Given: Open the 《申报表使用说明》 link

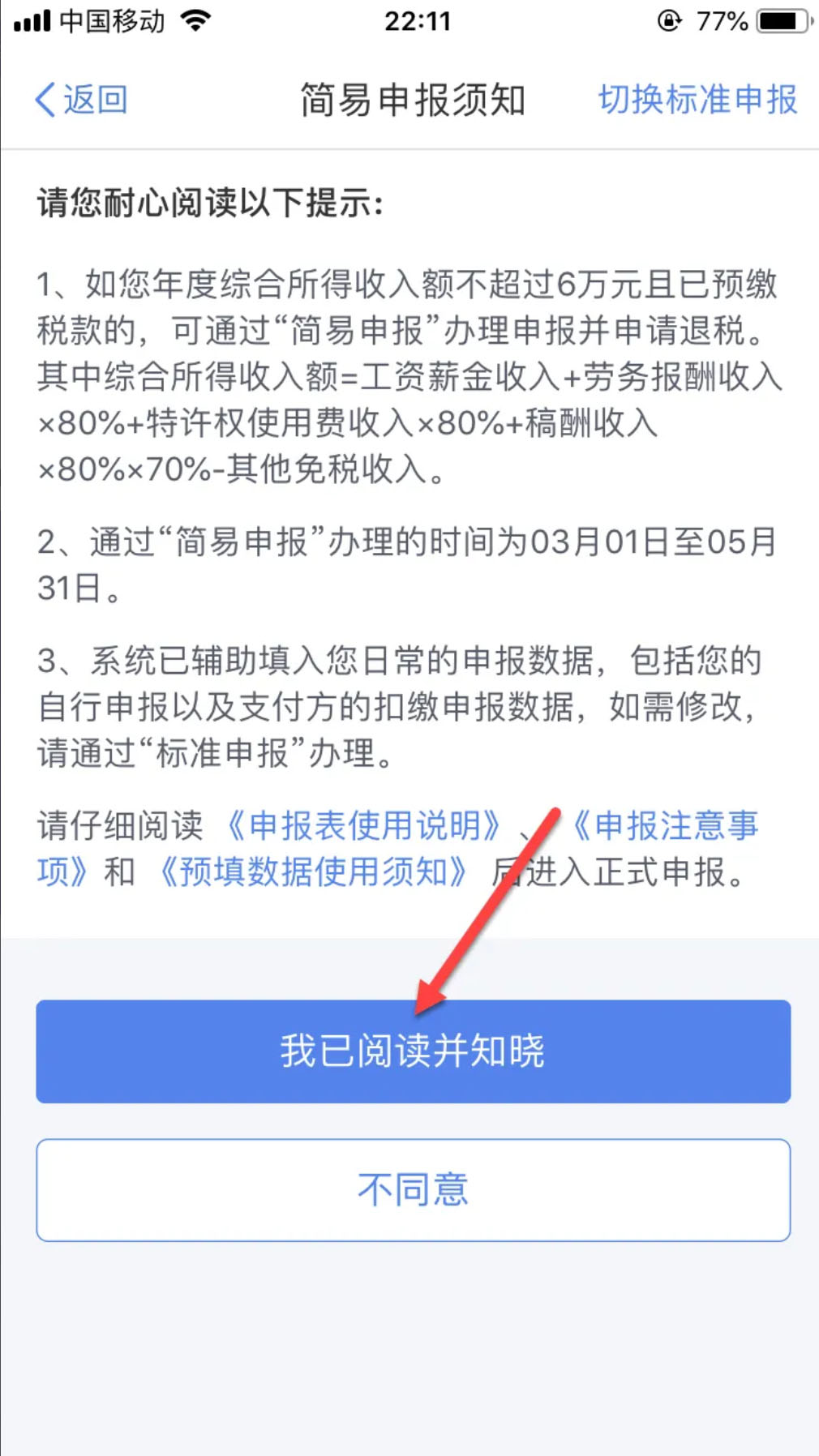Looking at the screenshot, I should click(363, 826).
